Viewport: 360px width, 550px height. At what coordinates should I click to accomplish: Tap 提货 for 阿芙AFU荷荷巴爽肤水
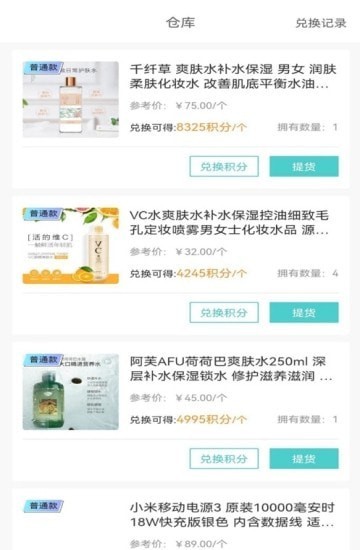click(x=304, y=458)
